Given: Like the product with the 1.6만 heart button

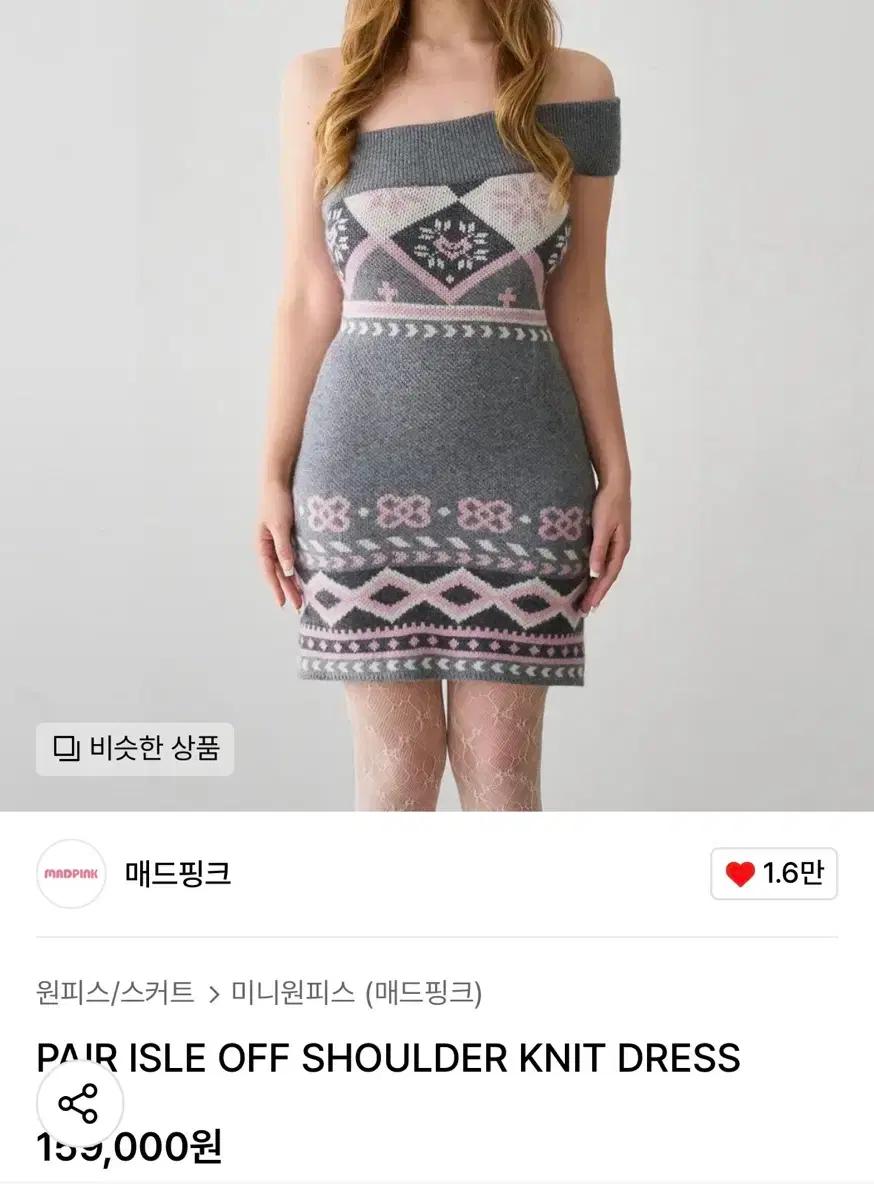Looking at the screenshot, I should 773,874.
